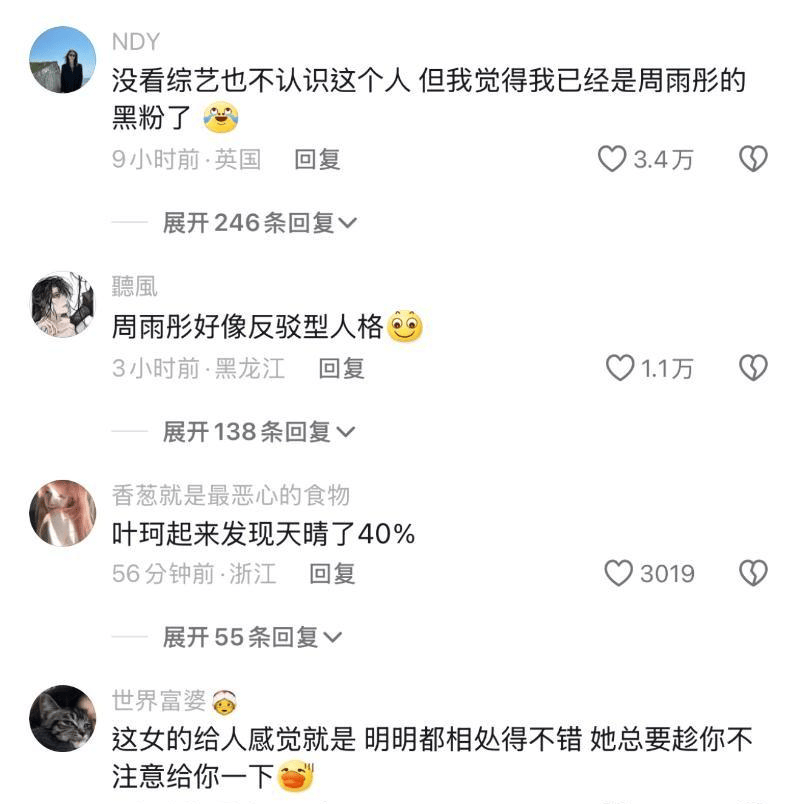Reply to 香葱就是最恶心的食物's comment
This screenshot has width=800, height=804.
(x=332, y=573)
